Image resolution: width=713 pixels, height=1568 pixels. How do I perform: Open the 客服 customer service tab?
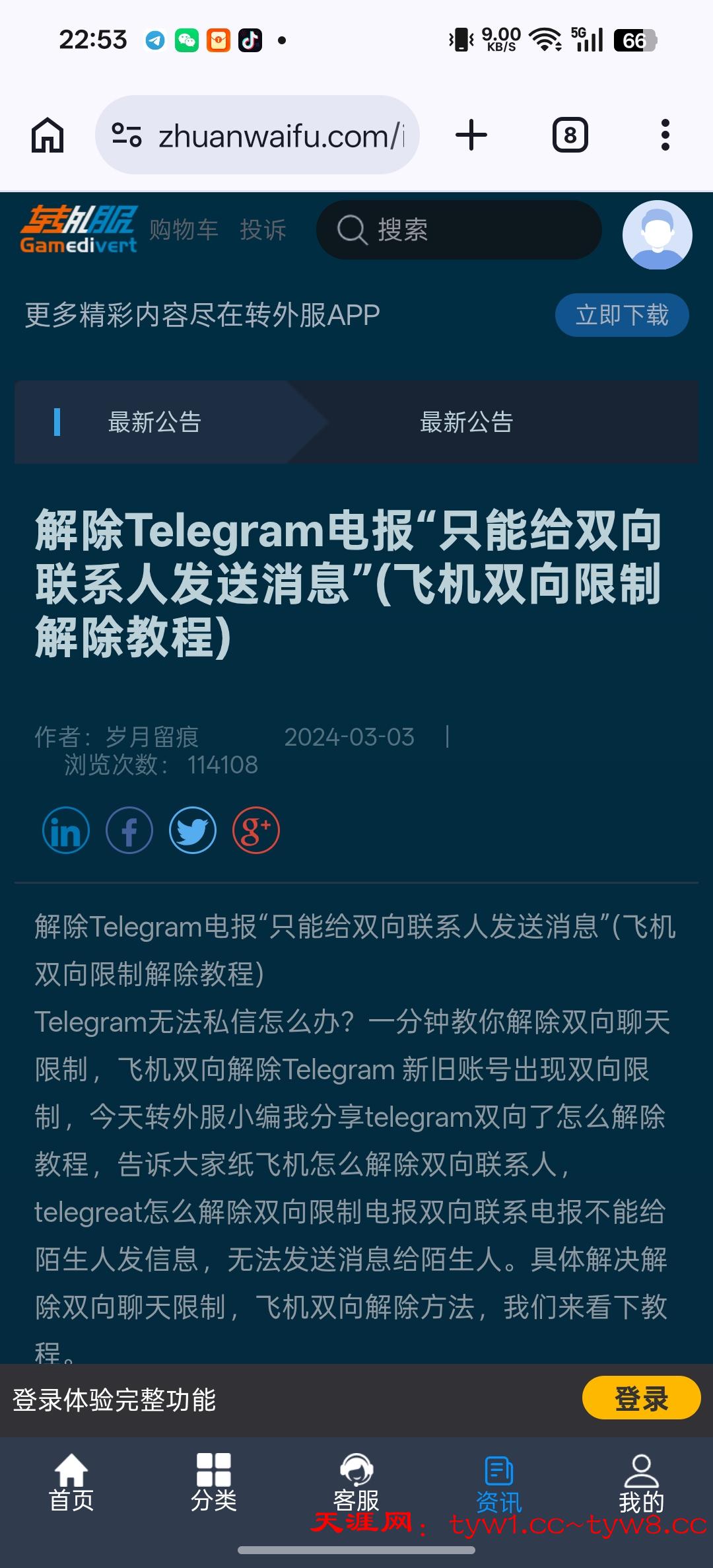tap(356, 1483)
